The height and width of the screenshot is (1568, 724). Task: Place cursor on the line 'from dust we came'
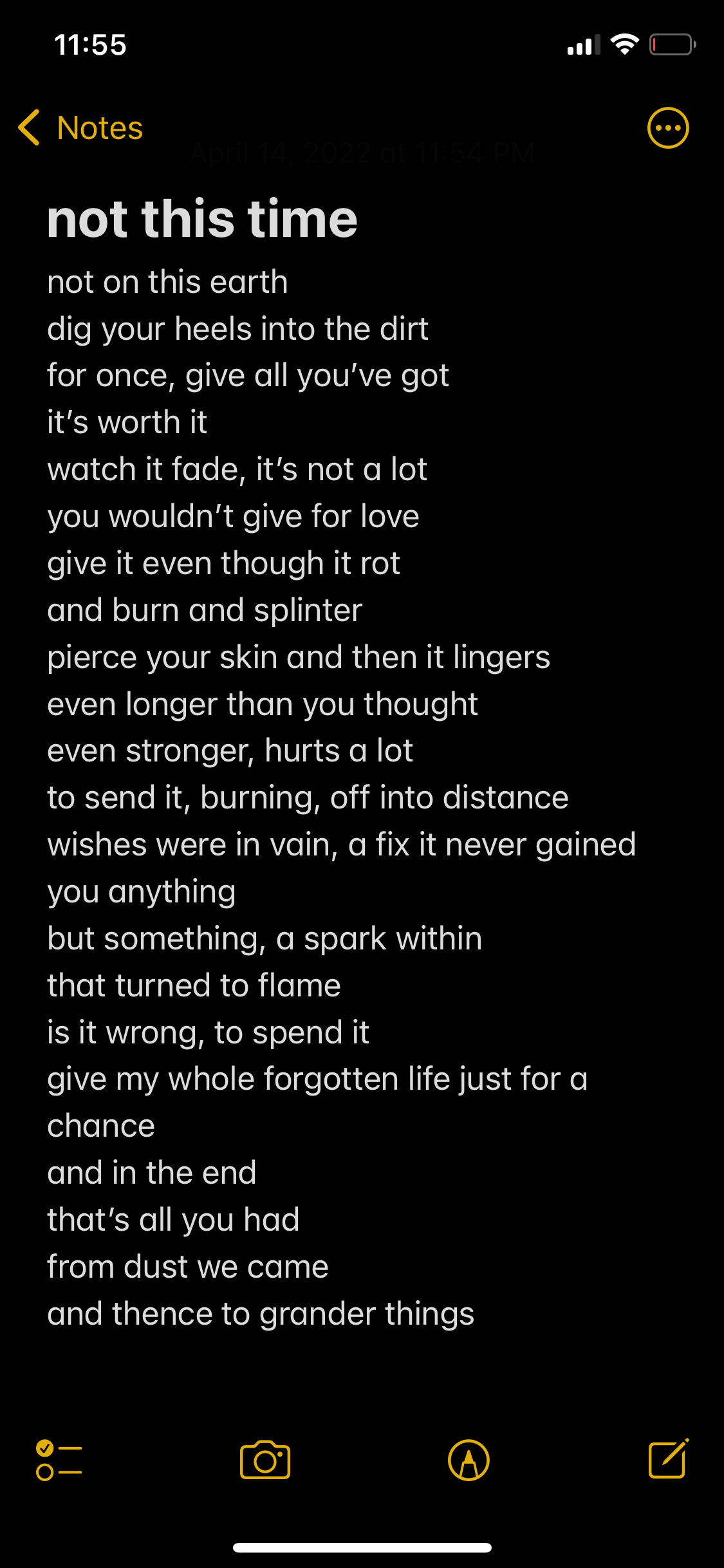tap(187, 1265)
